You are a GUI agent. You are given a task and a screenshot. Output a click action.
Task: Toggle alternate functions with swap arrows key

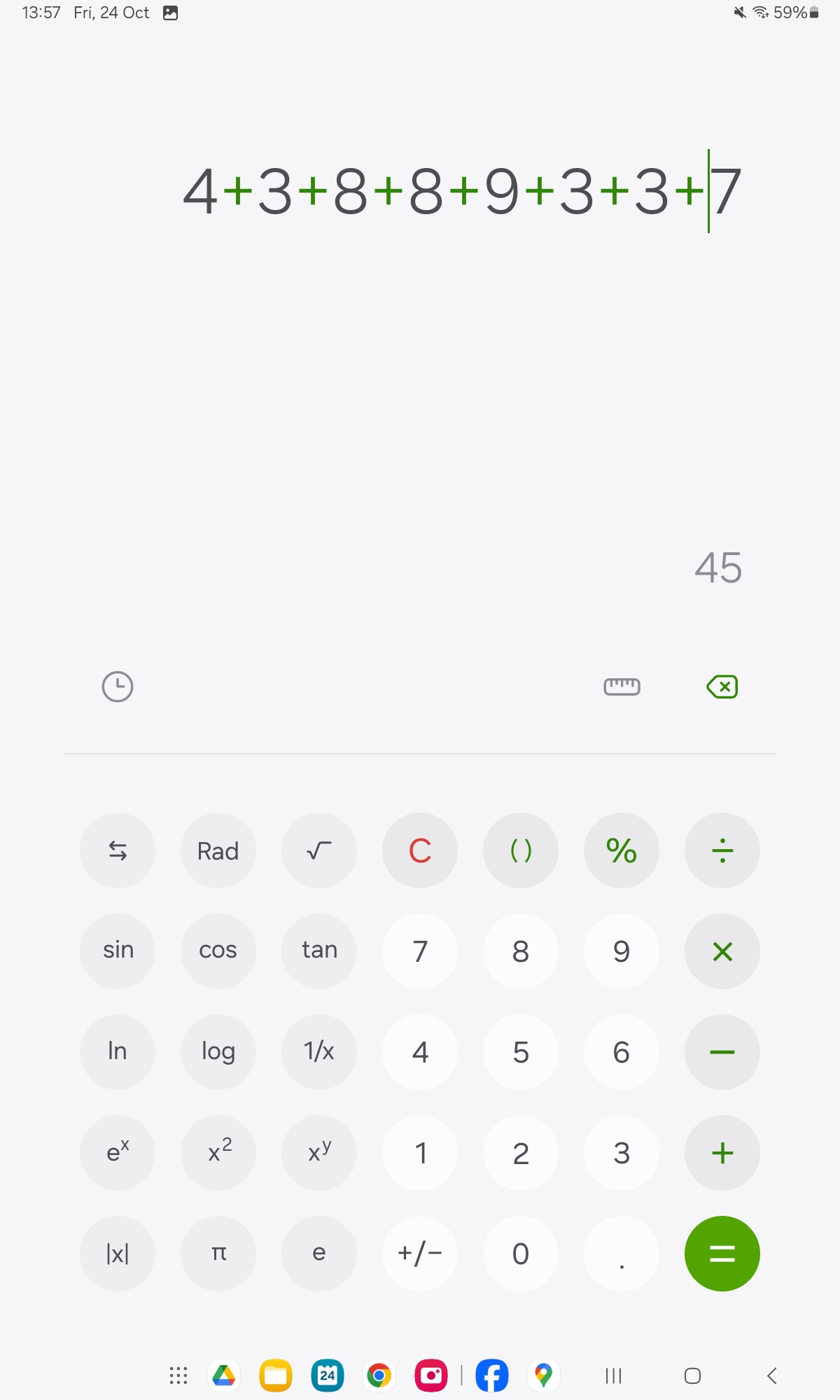(x=118, y=850)
